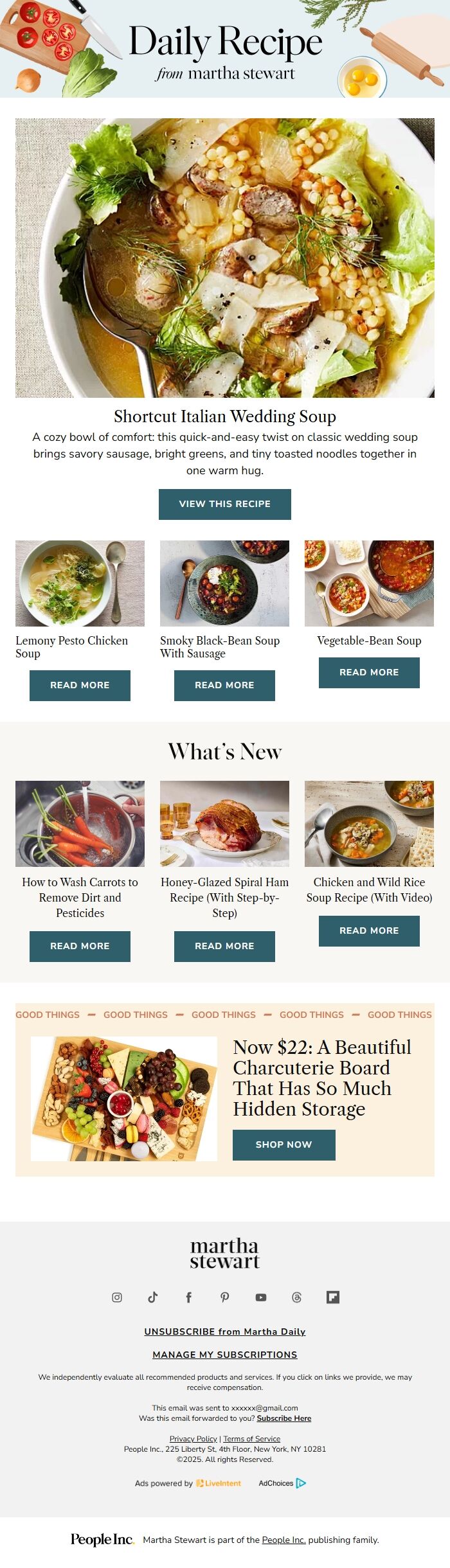Open Martha Stewart's TikTok page
Screen dimensions: 450x1568
click(153, 1297)
